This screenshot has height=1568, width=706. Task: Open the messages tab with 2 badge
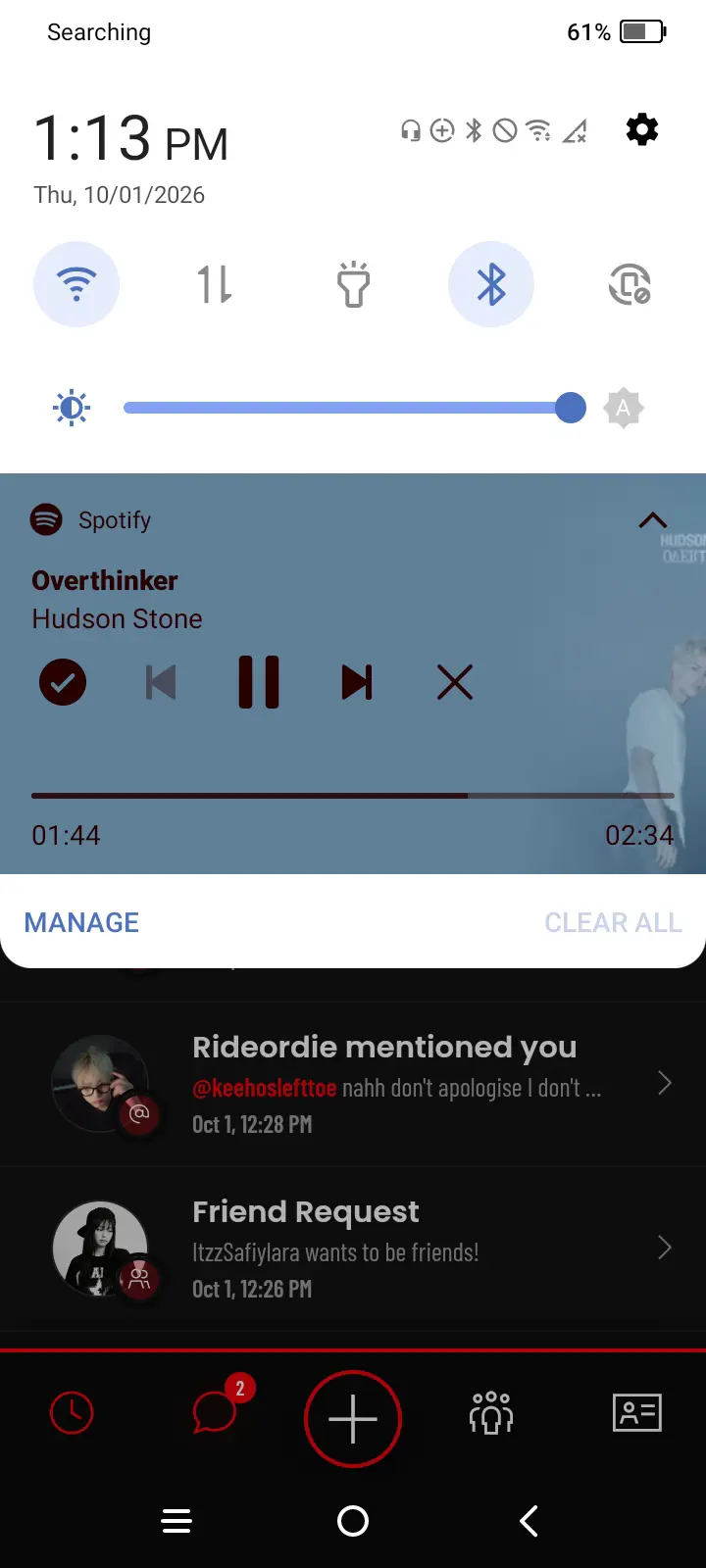coord(216,1411)
